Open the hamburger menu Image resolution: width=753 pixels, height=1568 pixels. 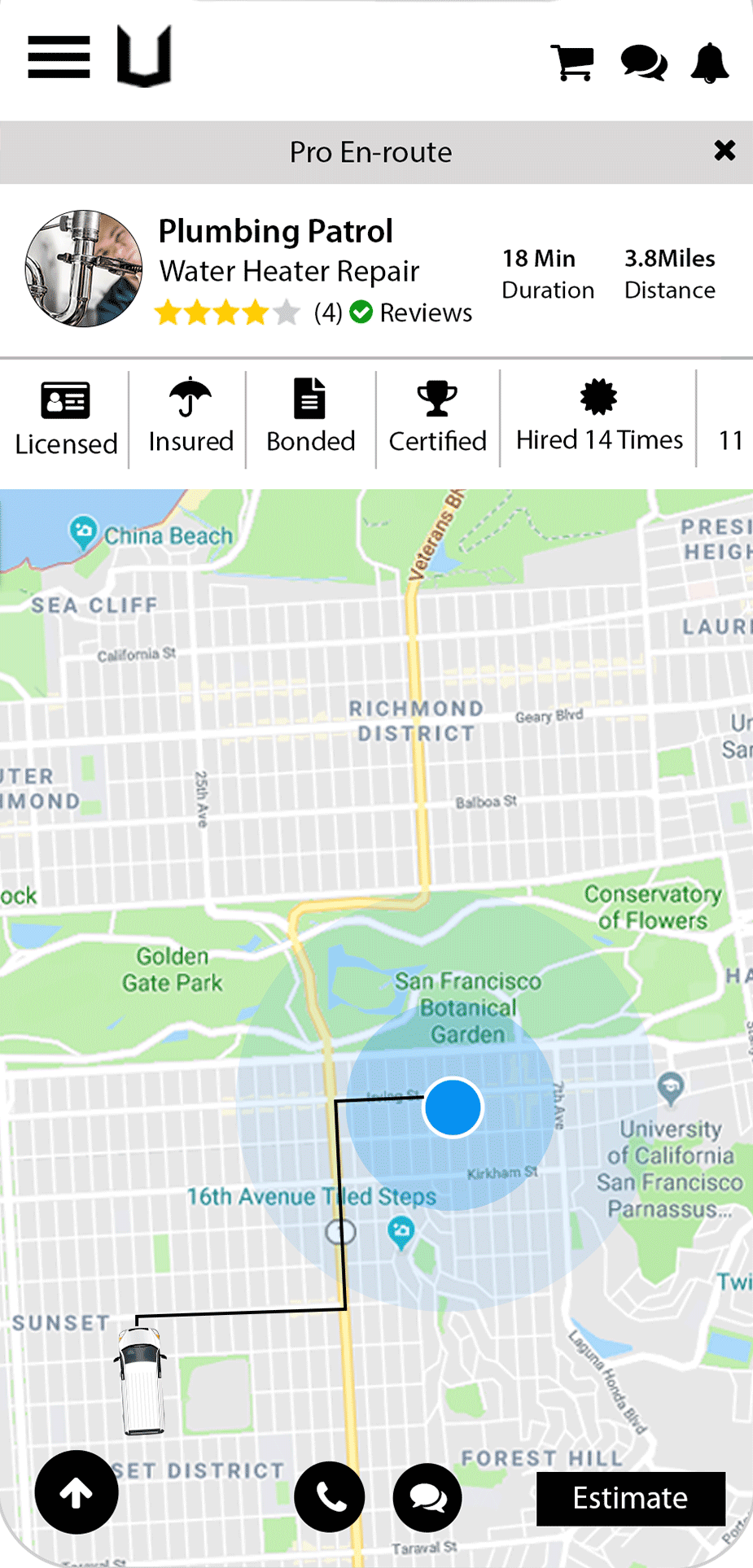[x=59, y=57]
